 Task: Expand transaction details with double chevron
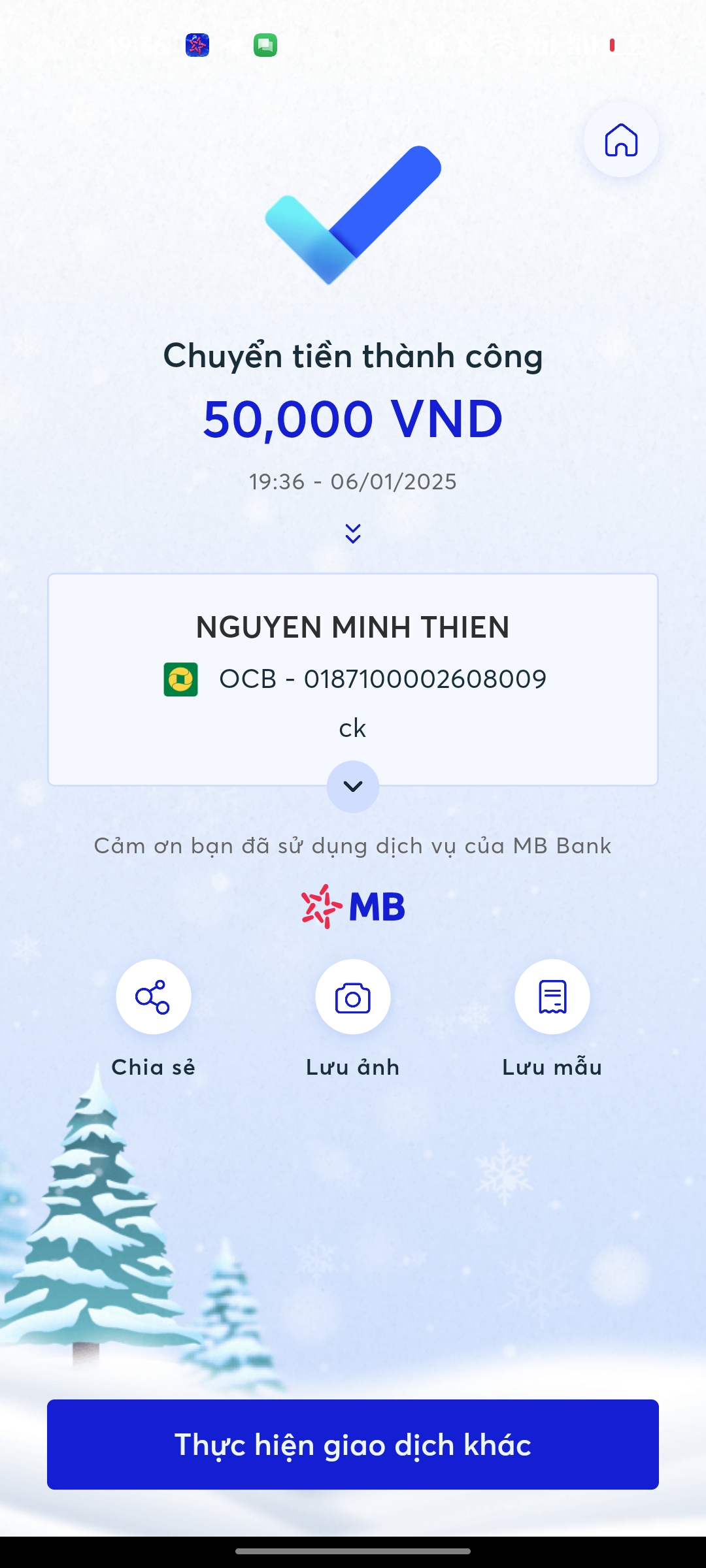(353, 534)
